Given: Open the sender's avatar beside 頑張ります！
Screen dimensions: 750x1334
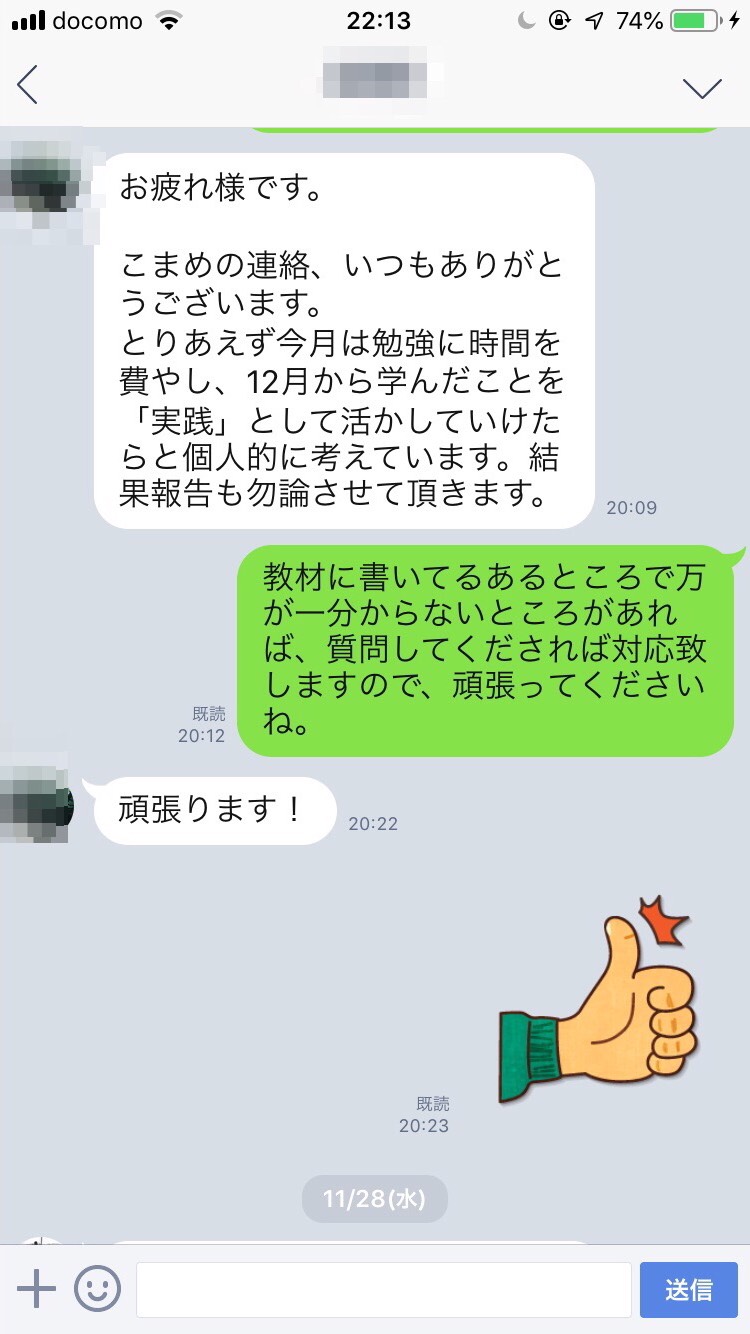Looking at the screenshot, I should (36, 803).
